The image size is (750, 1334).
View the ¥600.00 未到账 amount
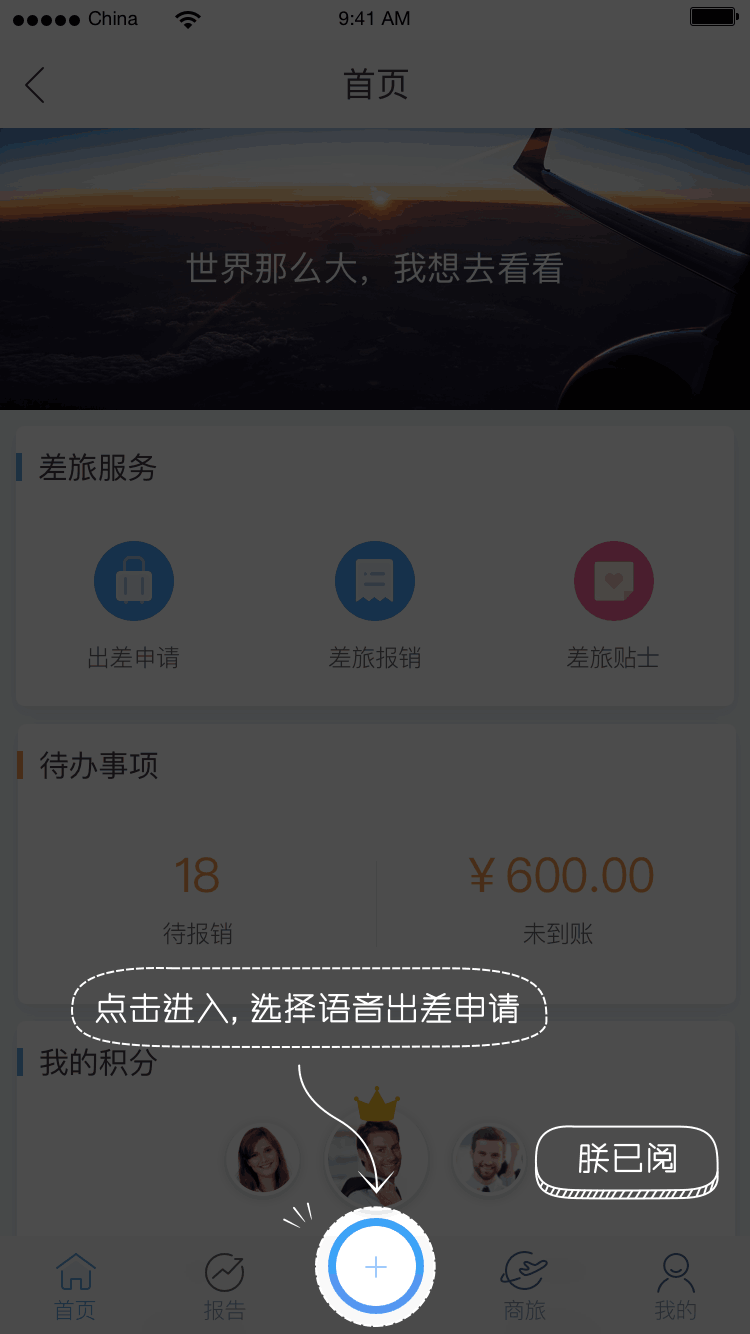(559, 897)
